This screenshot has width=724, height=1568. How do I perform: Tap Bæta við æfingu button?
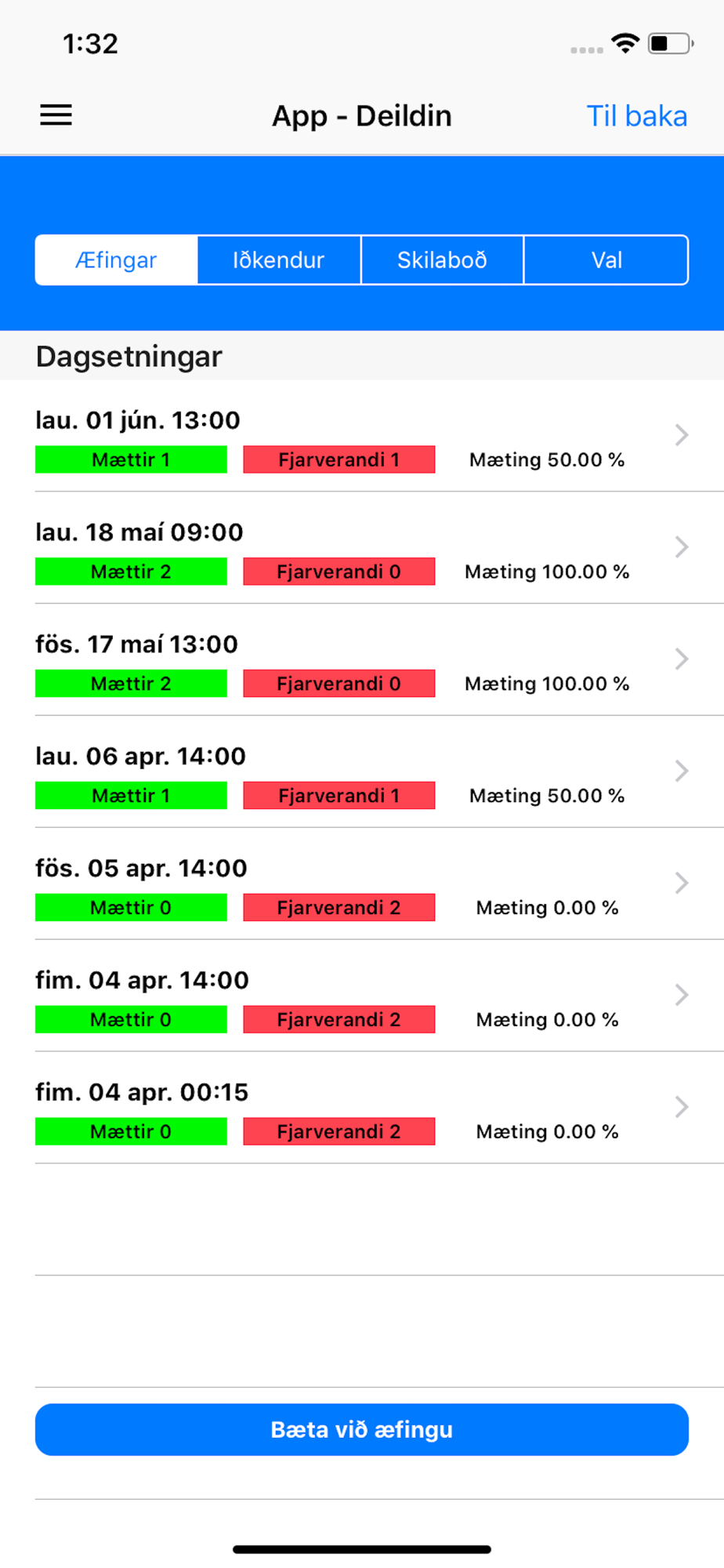click(x=362, y=1429)
